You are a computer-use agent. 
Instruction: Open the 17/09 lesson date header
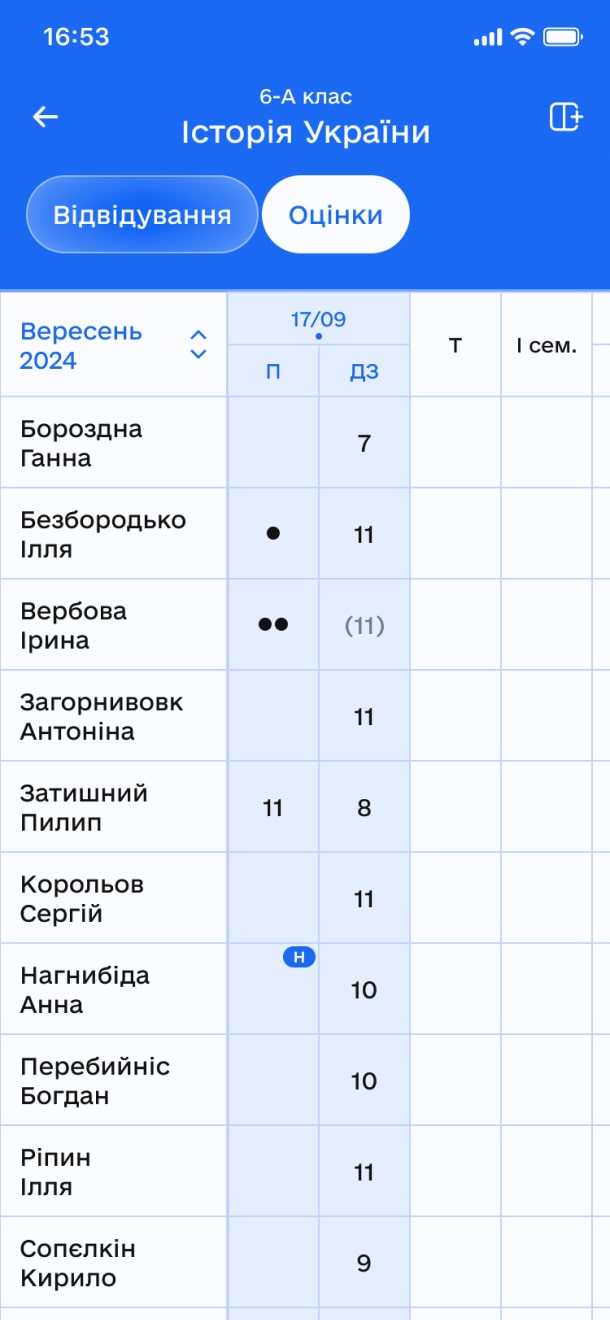(318, 320)
